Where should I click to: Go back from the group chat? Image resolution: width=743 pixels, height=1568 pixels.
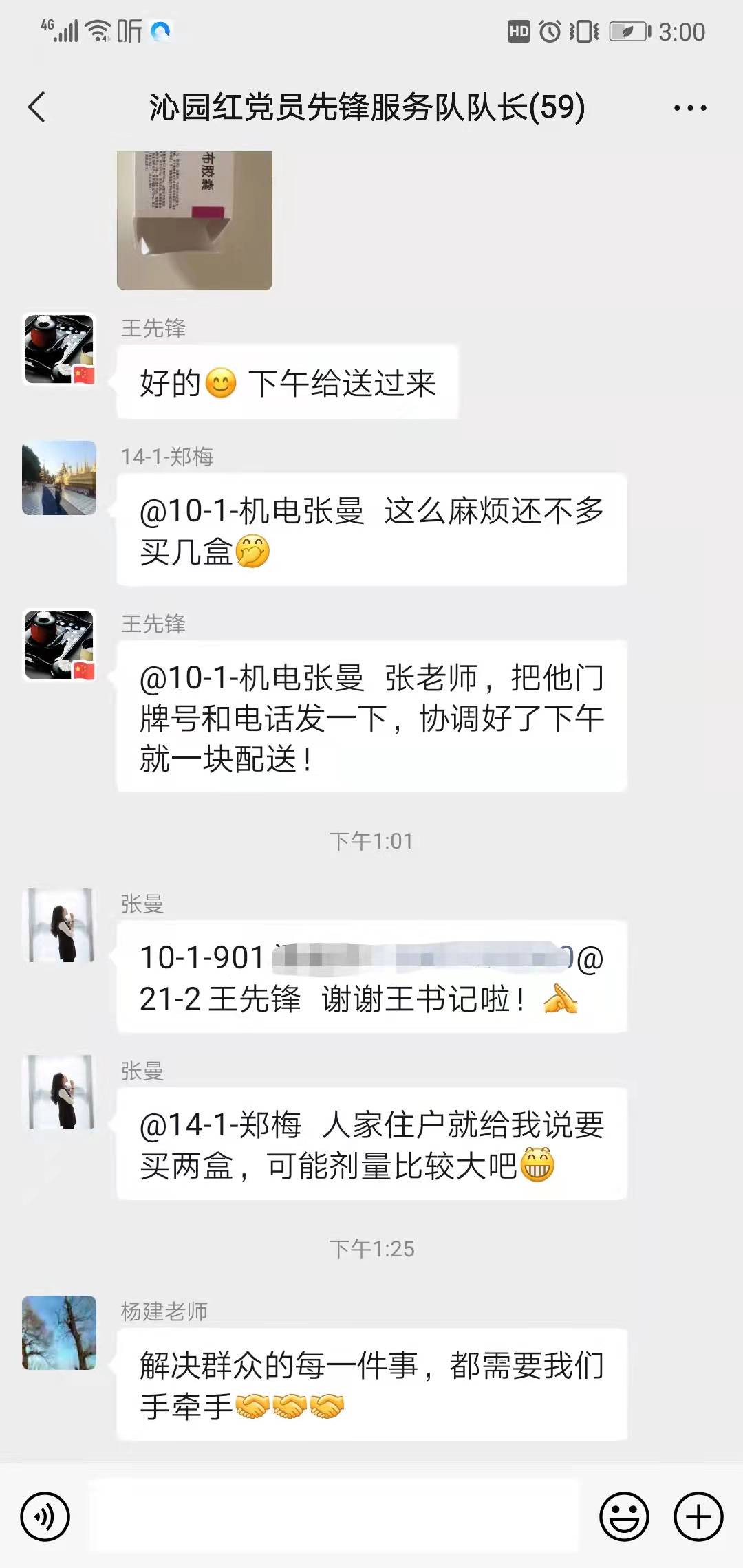tap(37, 107)
